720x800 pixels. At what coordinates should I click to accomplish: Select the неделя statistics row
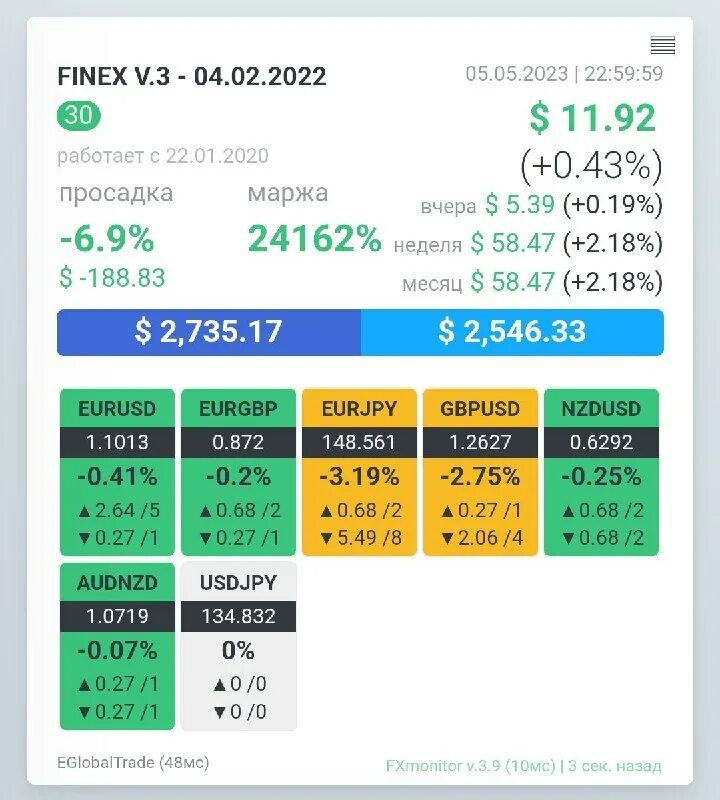(x=540, y=242)
